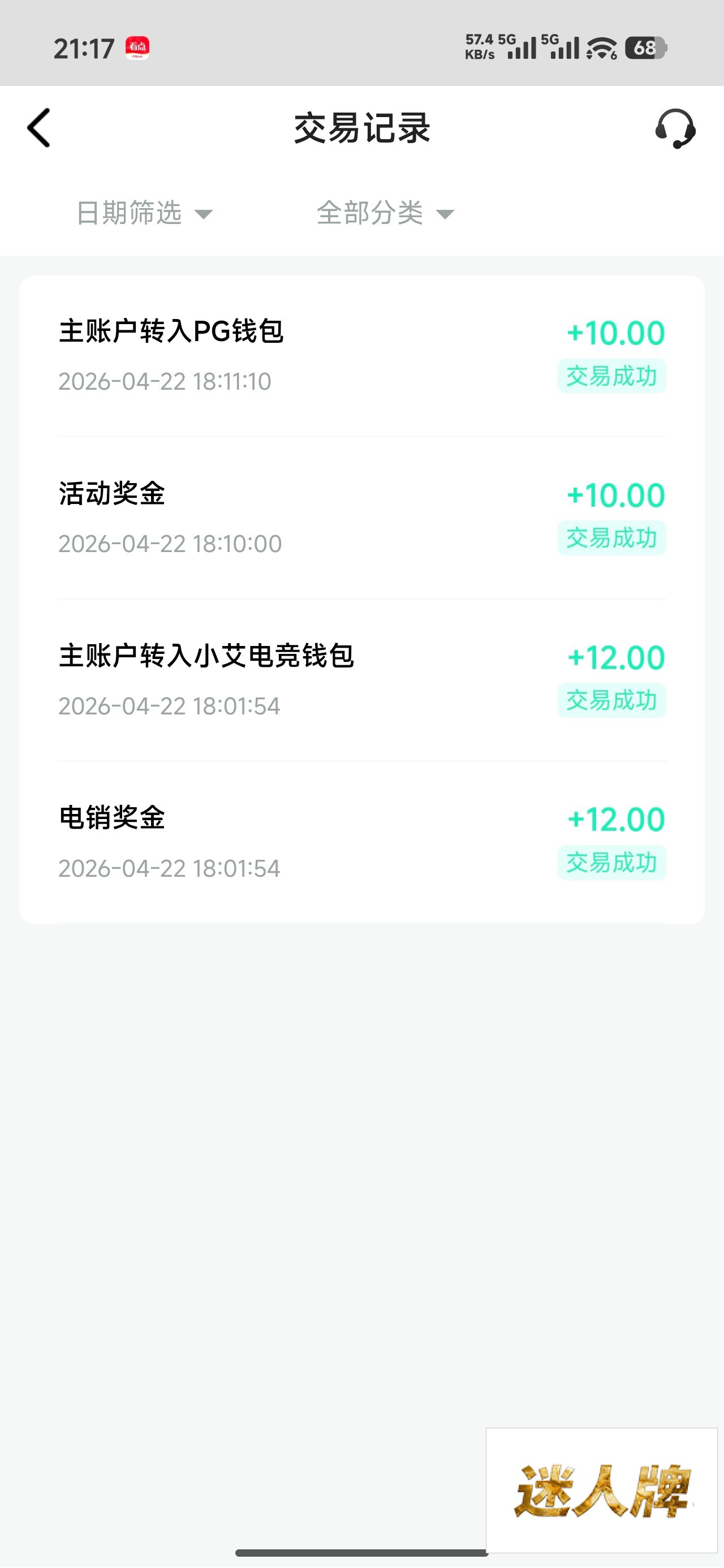Tap the 迷人牌 floating banner
This screenshot has height=1568, width=724.
click(x=602, y=1490)
